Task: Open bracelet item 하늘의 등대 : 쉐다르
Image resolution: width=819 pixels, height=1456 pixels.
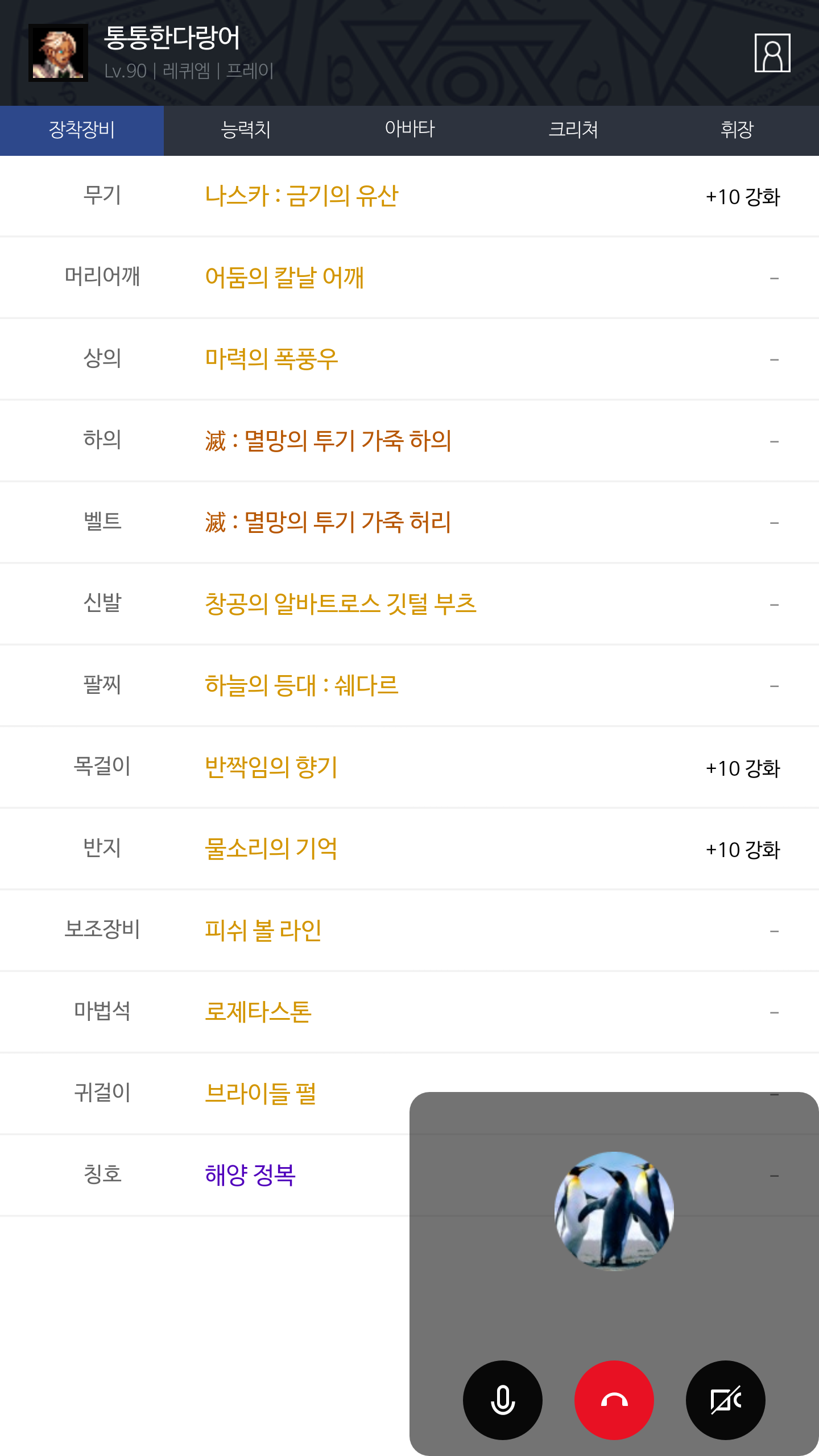Action: [x=301, y=685]
